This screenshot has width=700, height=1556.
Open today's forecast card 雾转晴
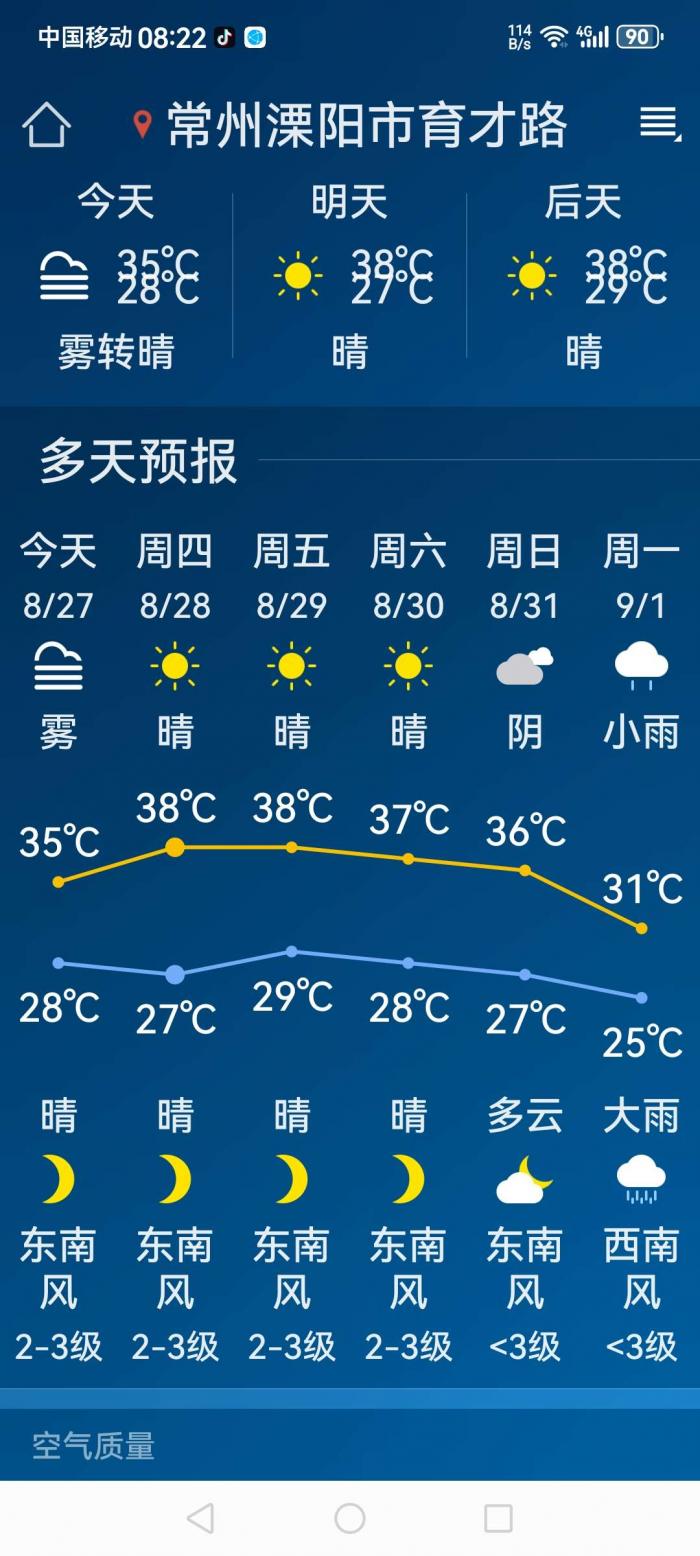[x=116, y=277]
